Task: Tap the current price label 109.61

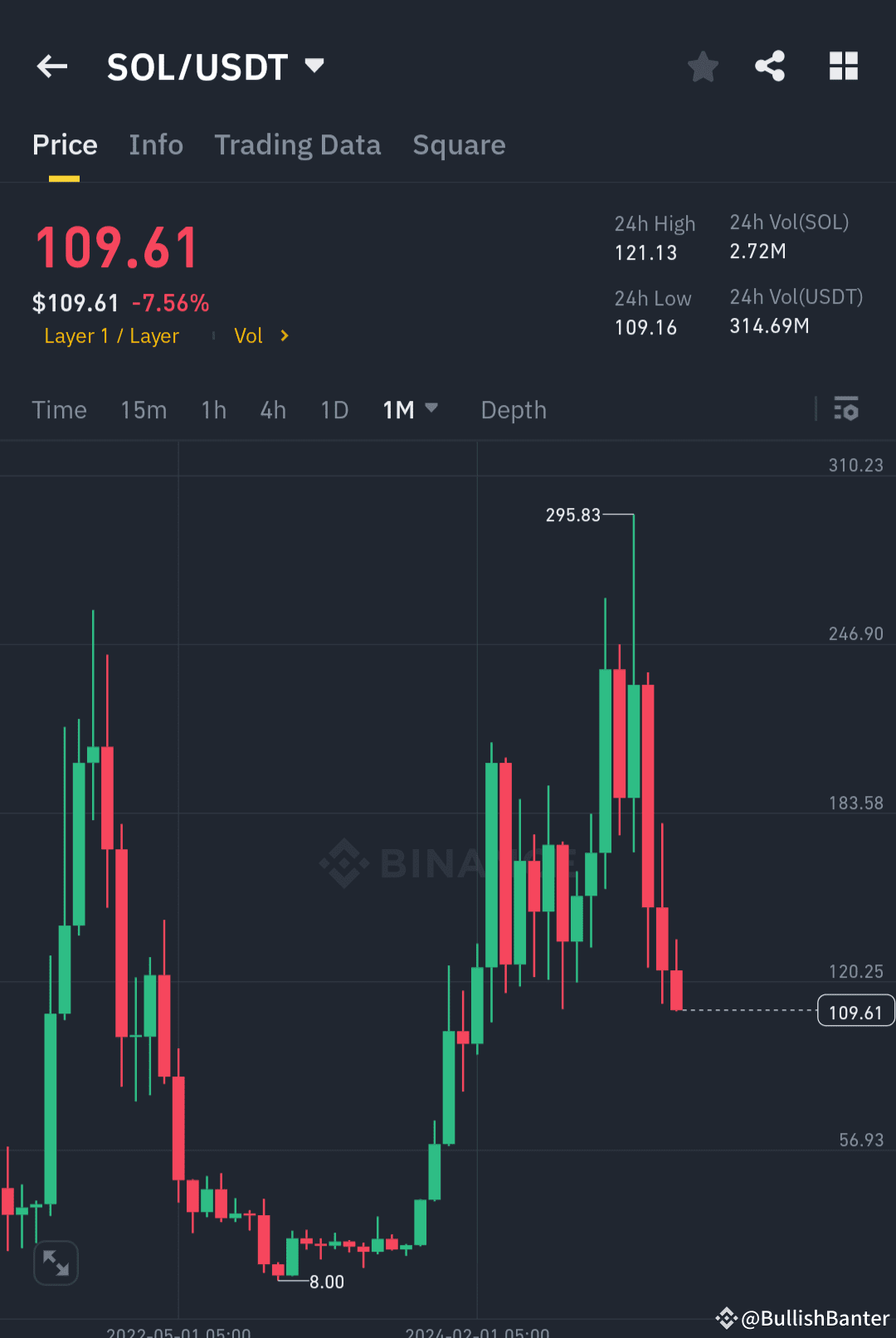Action: click(x=855, y=1010)
